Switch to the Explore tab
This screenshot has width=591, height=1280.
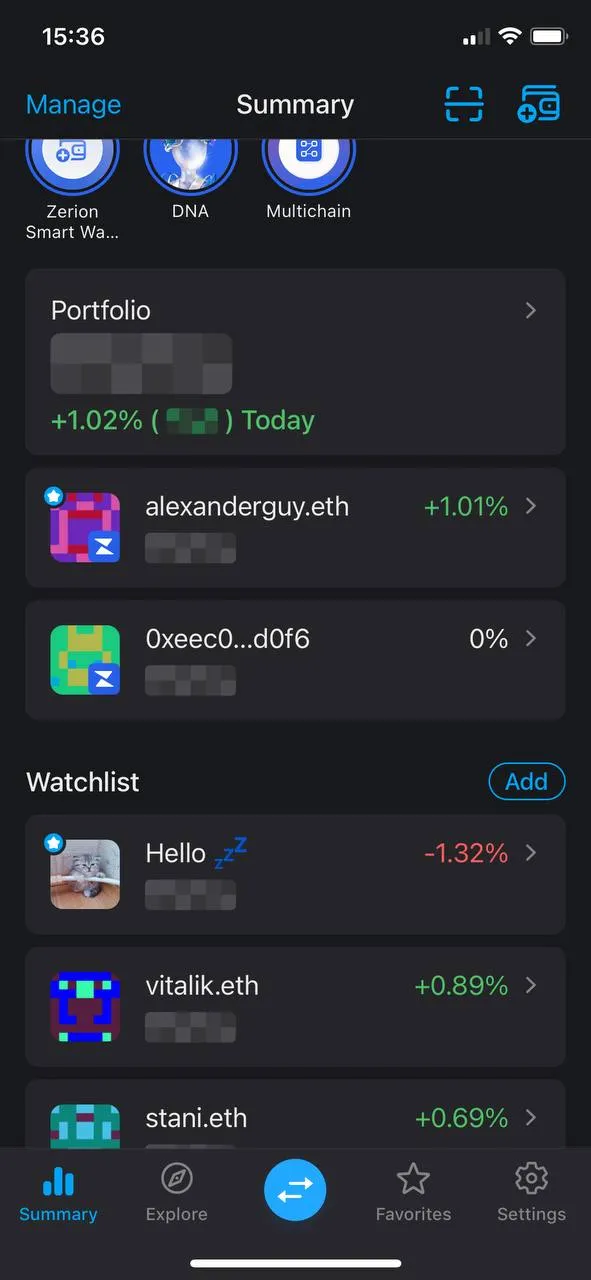coord(177,1194)
